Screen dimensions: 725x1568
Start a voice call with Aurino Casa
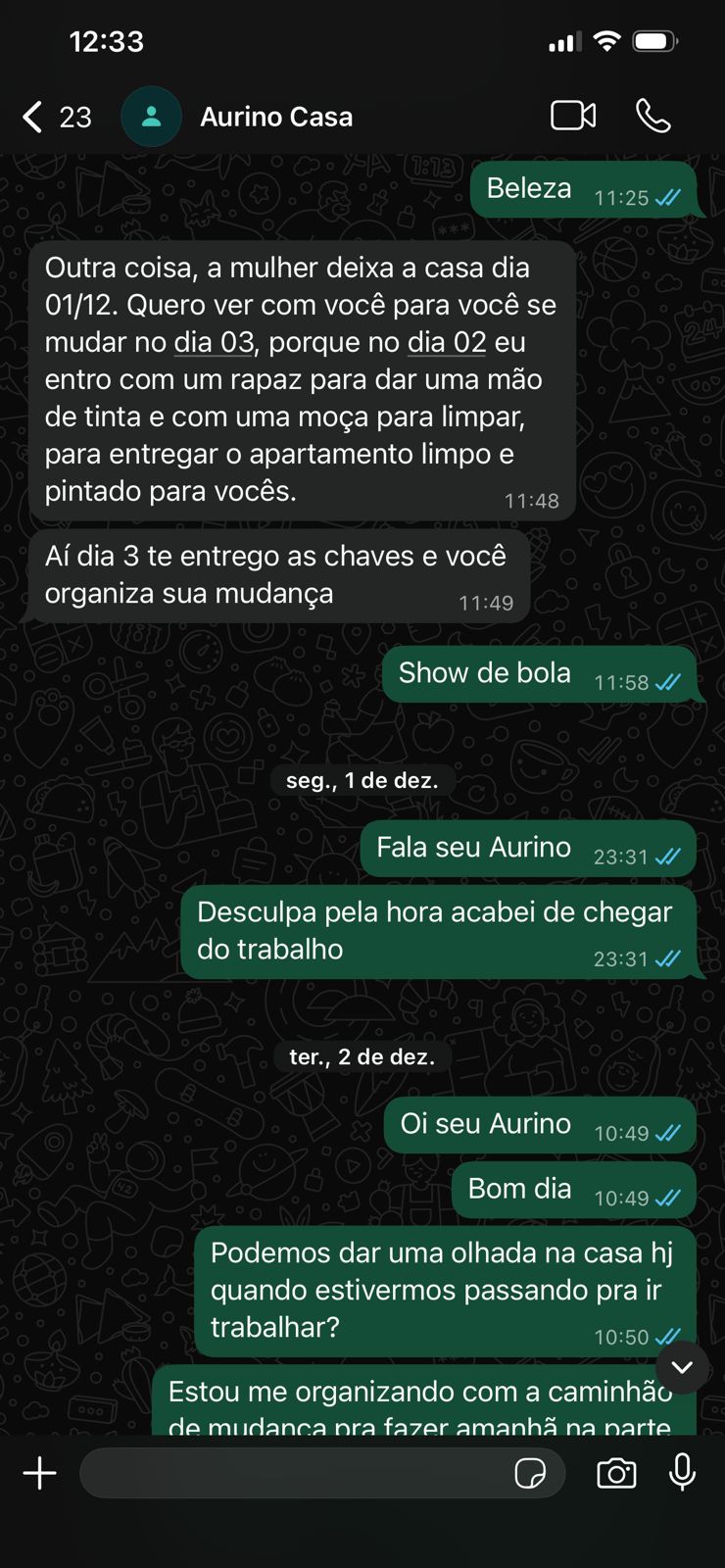(x=652, y=116)
